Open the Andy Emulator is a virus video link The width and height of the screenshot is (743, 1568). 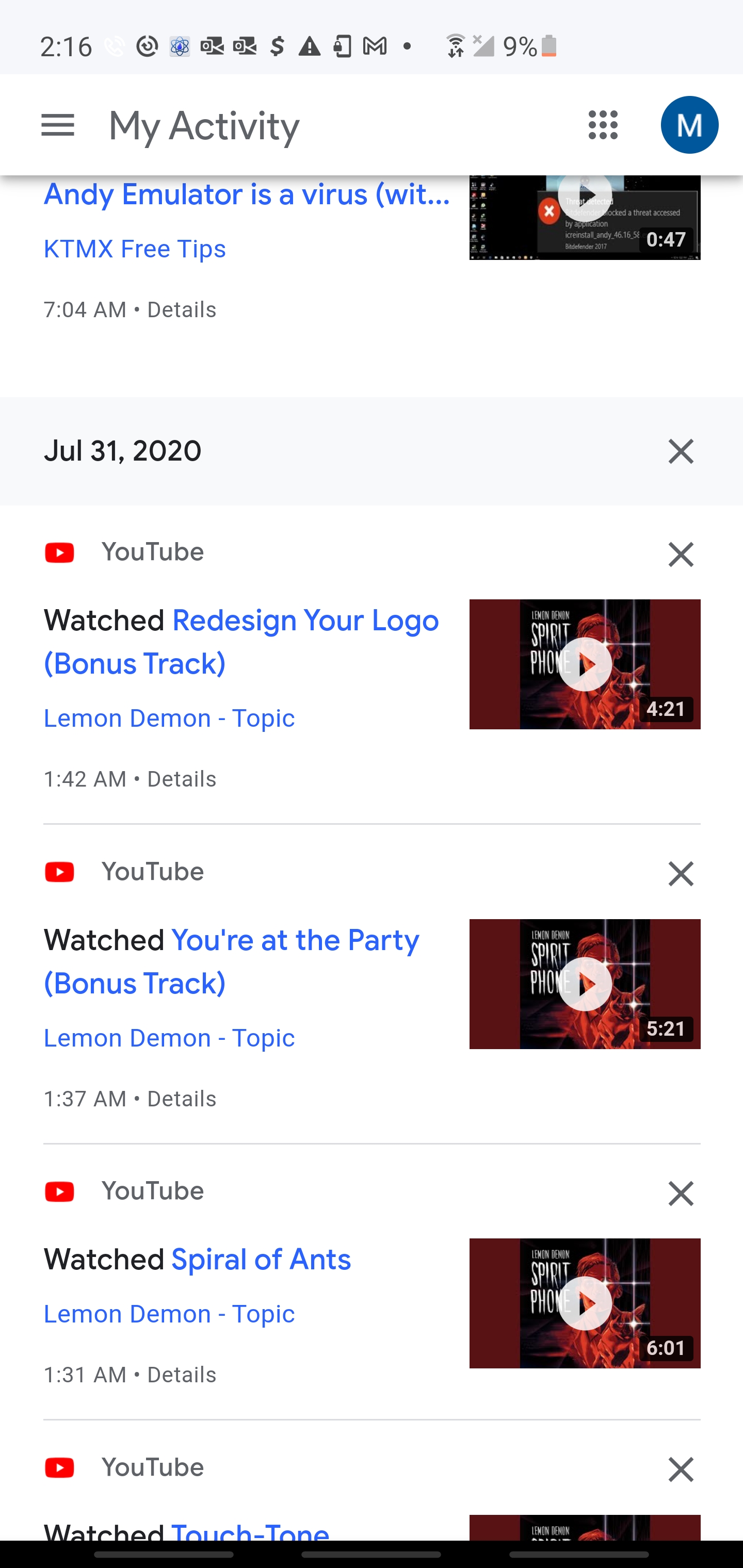click(x=247, y=195)
